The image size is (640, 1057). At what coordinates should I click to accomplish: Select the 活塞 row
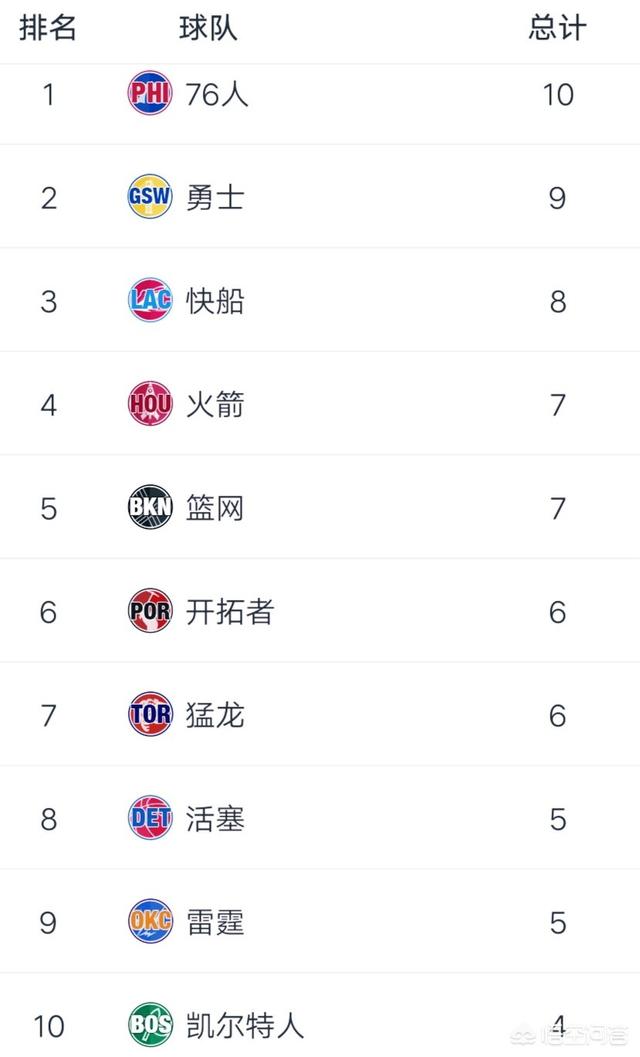(320, 817)
